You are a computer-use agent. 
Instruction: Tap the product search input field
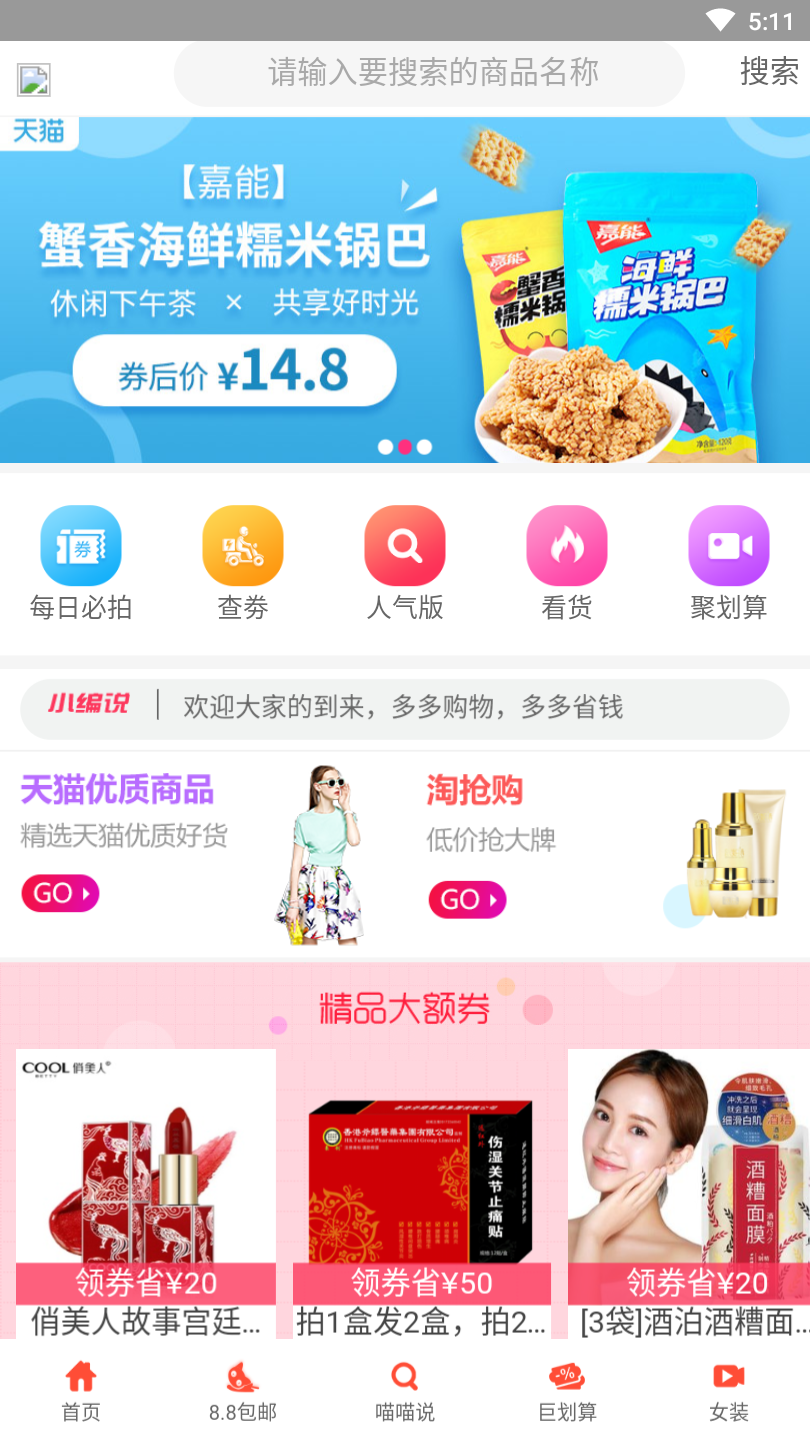click(430, 73)
